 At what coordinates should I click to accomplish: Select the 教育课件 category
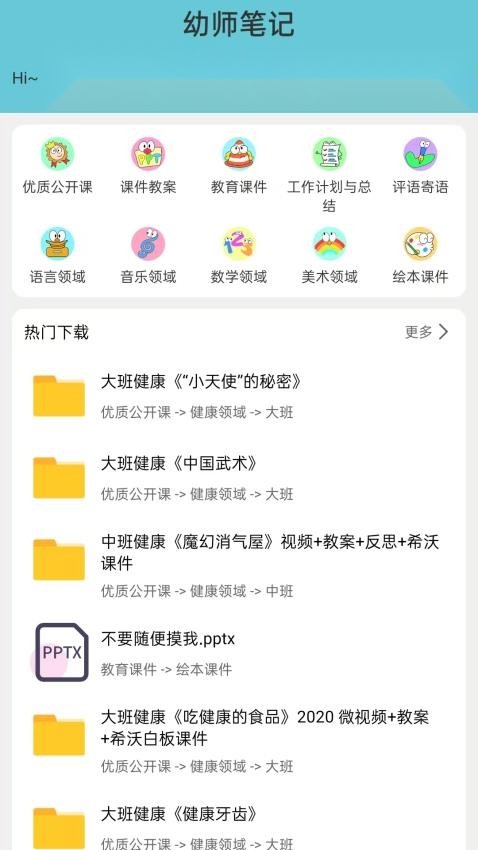(239, 165)
